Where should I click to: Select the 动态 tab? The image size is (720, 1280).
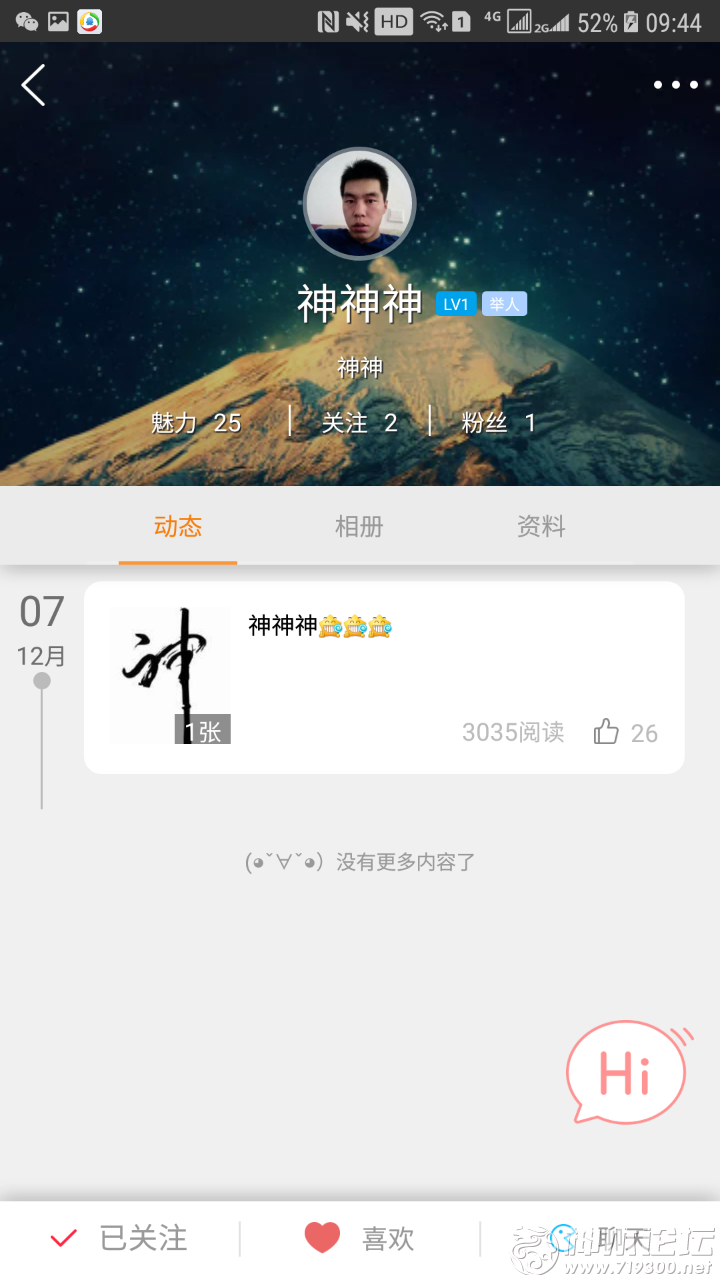(178, 527)
